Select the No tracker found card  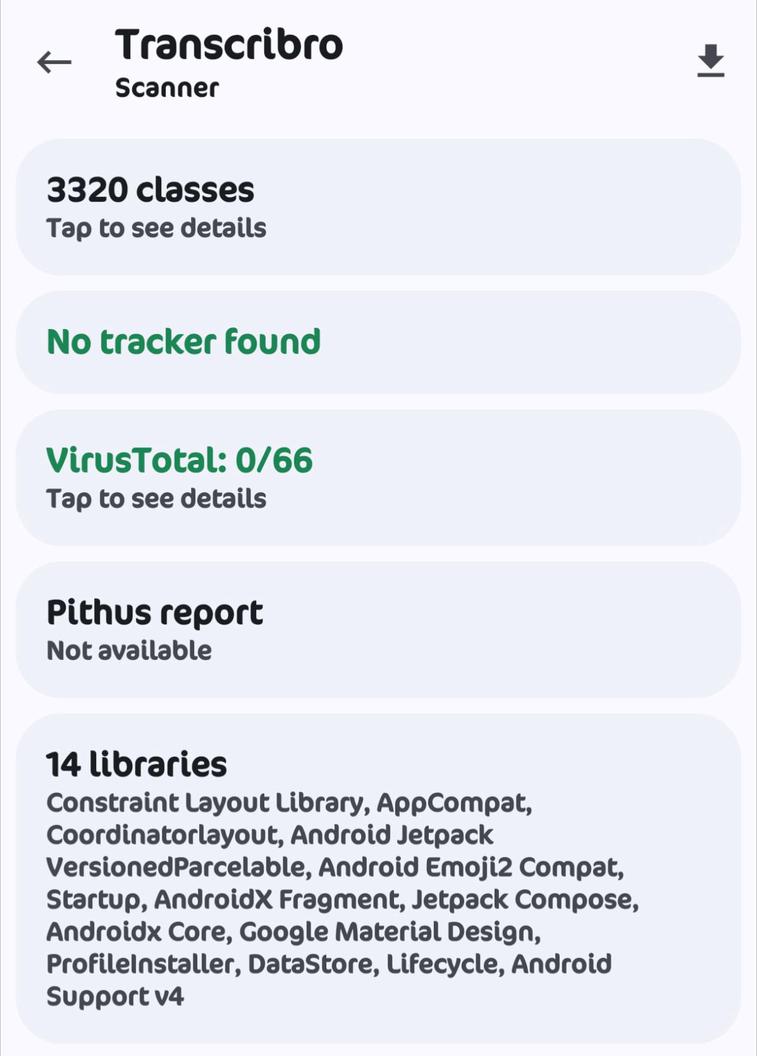[x=378, y=342]
